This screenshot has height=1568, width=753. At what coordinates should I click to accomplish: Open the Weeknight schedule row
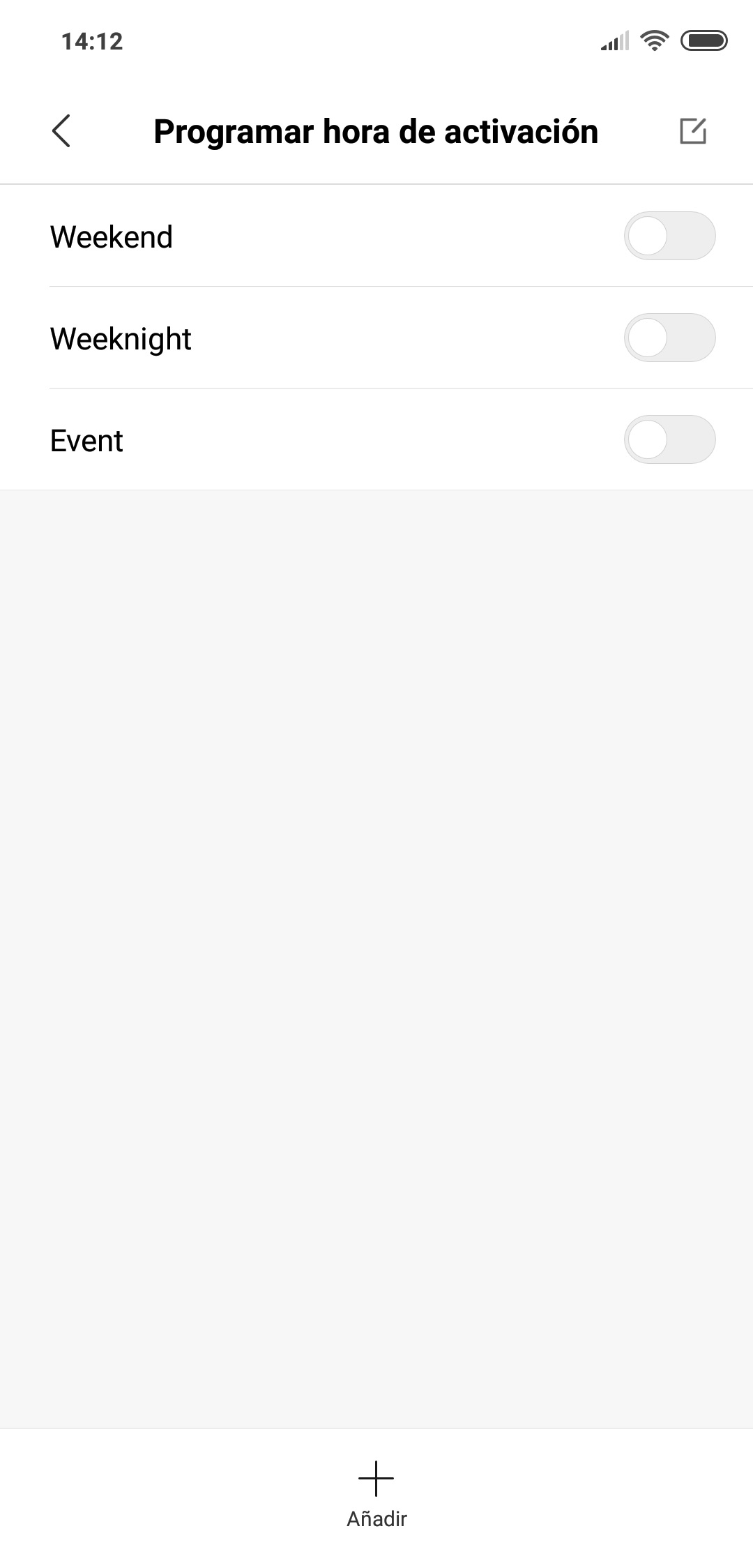point(279,338)
